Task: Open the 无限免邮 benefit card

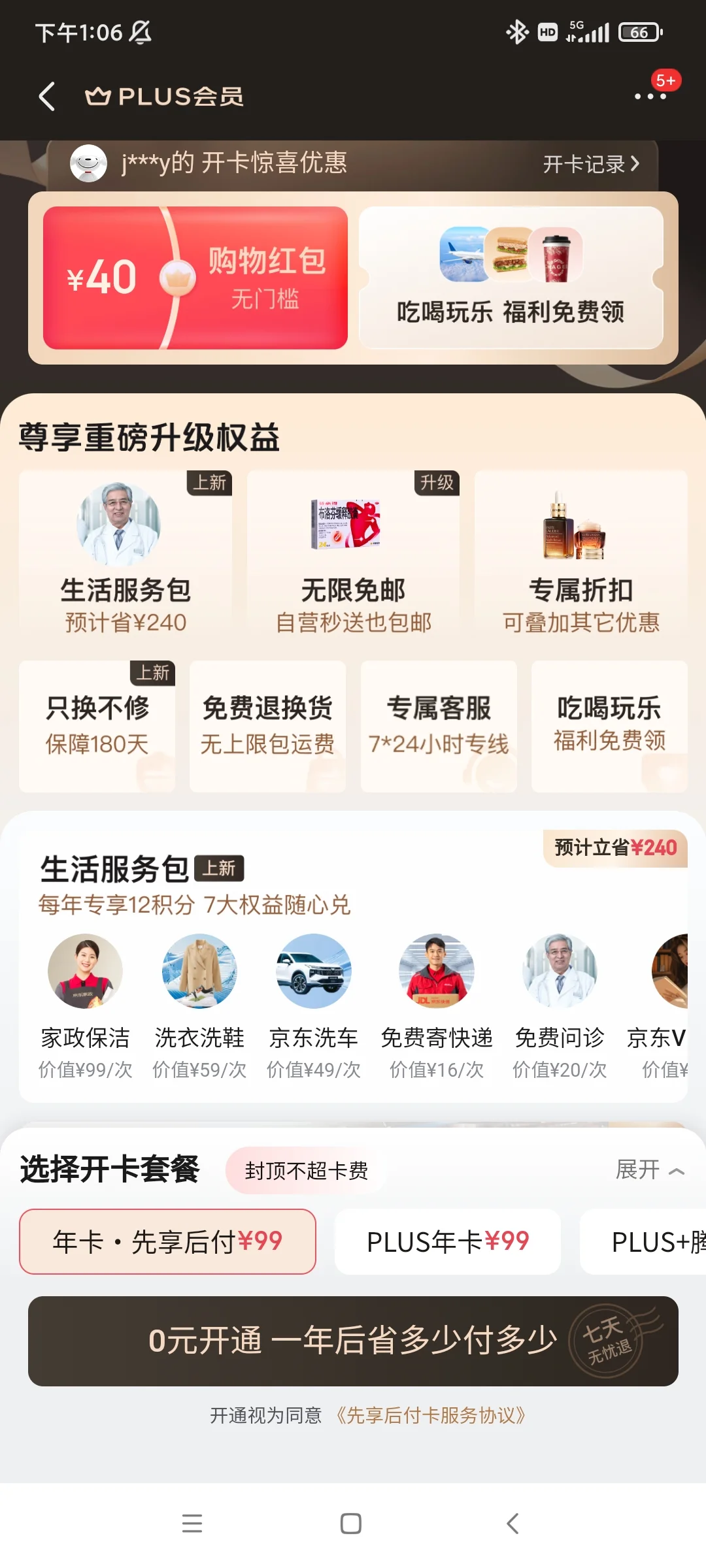Action: (x=353, y=553)
